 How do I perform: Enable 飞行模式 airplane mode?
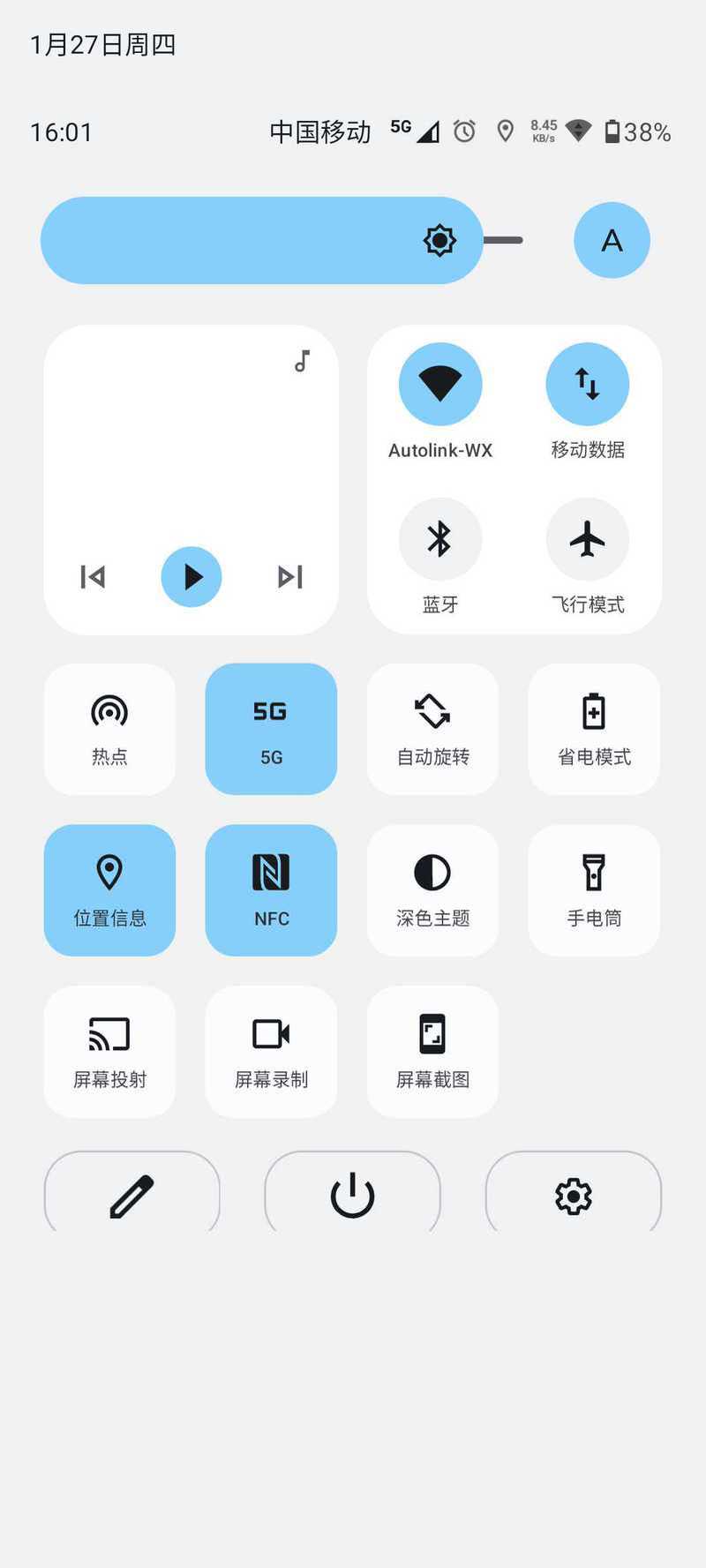(588, 539)
